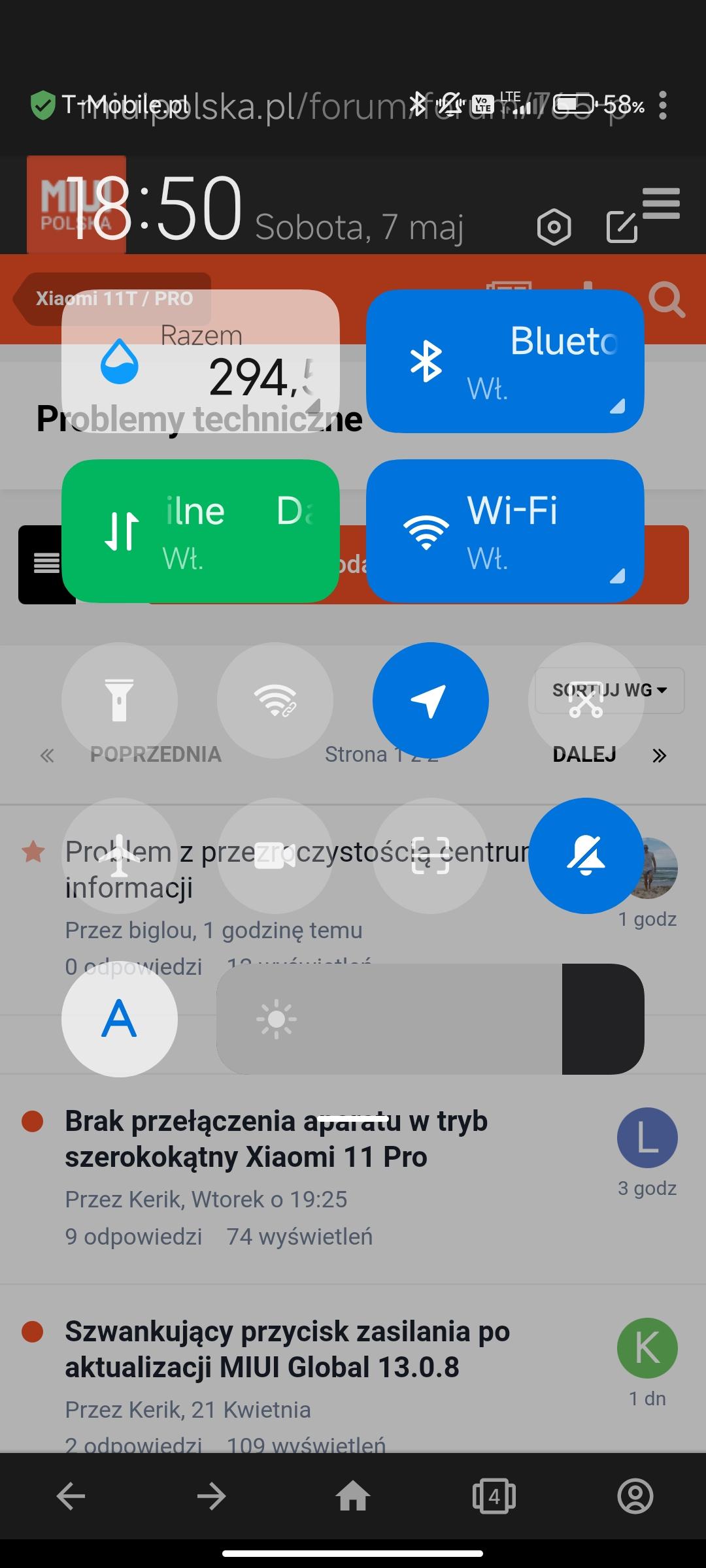Adjust the brightness slider
The image size is (706, 1568).
click(430, 1019)
